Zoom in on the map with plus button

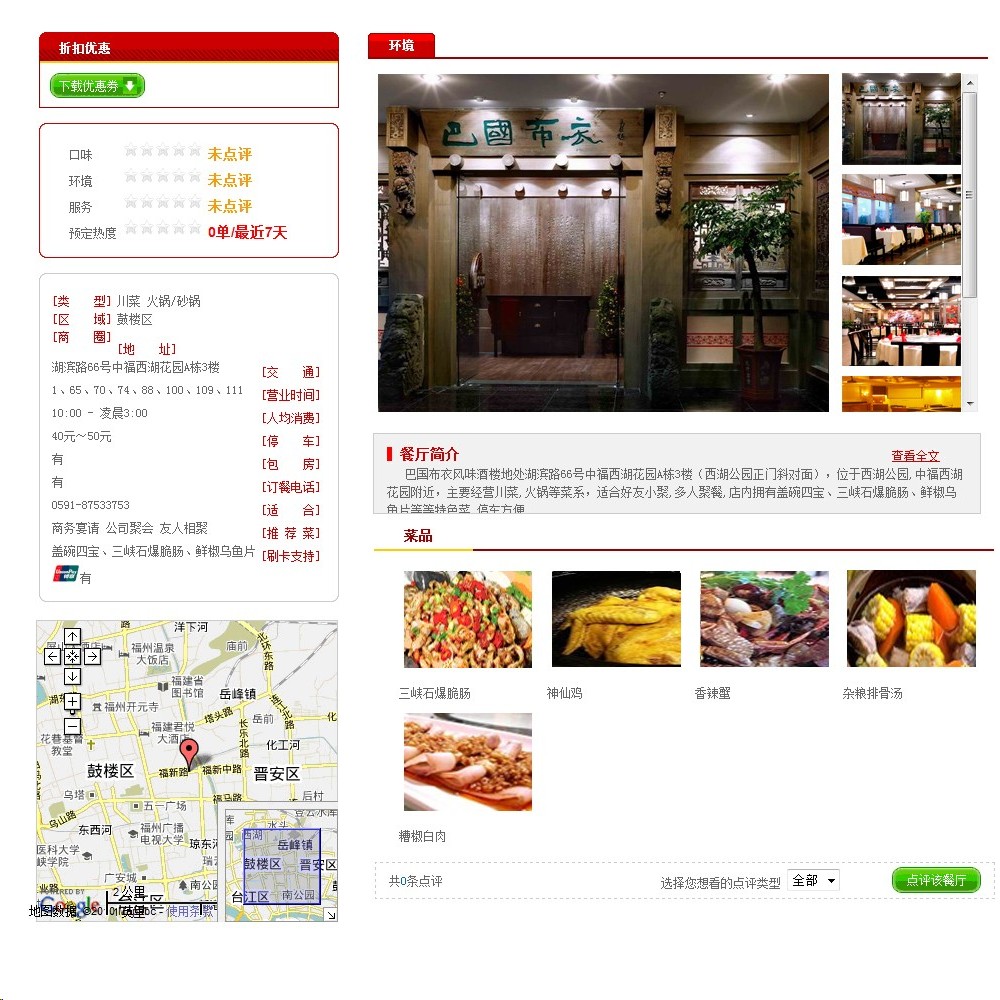point(72,701)
